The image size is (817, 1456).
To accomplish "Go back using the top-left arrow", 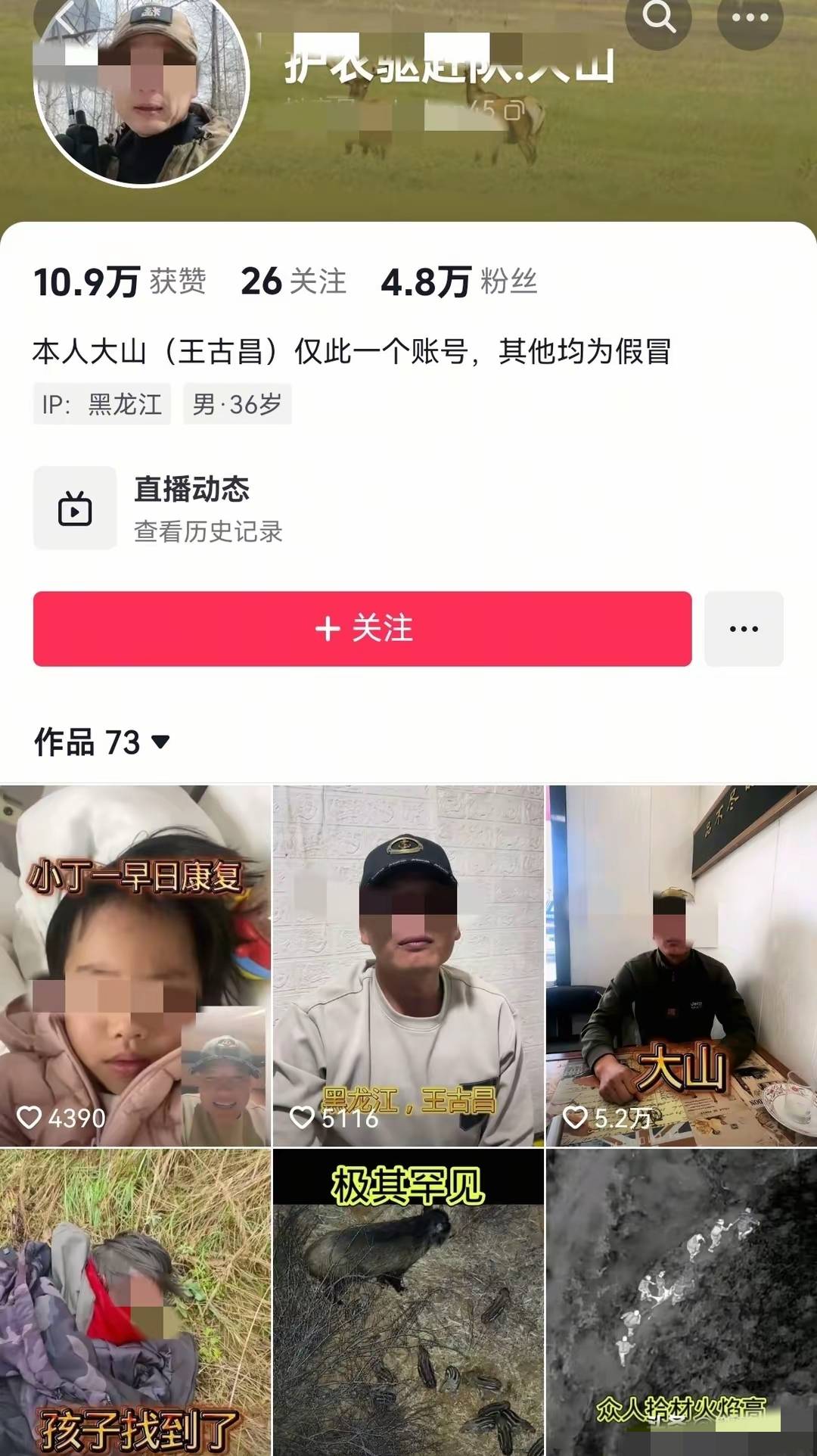I will pos(66,18).
